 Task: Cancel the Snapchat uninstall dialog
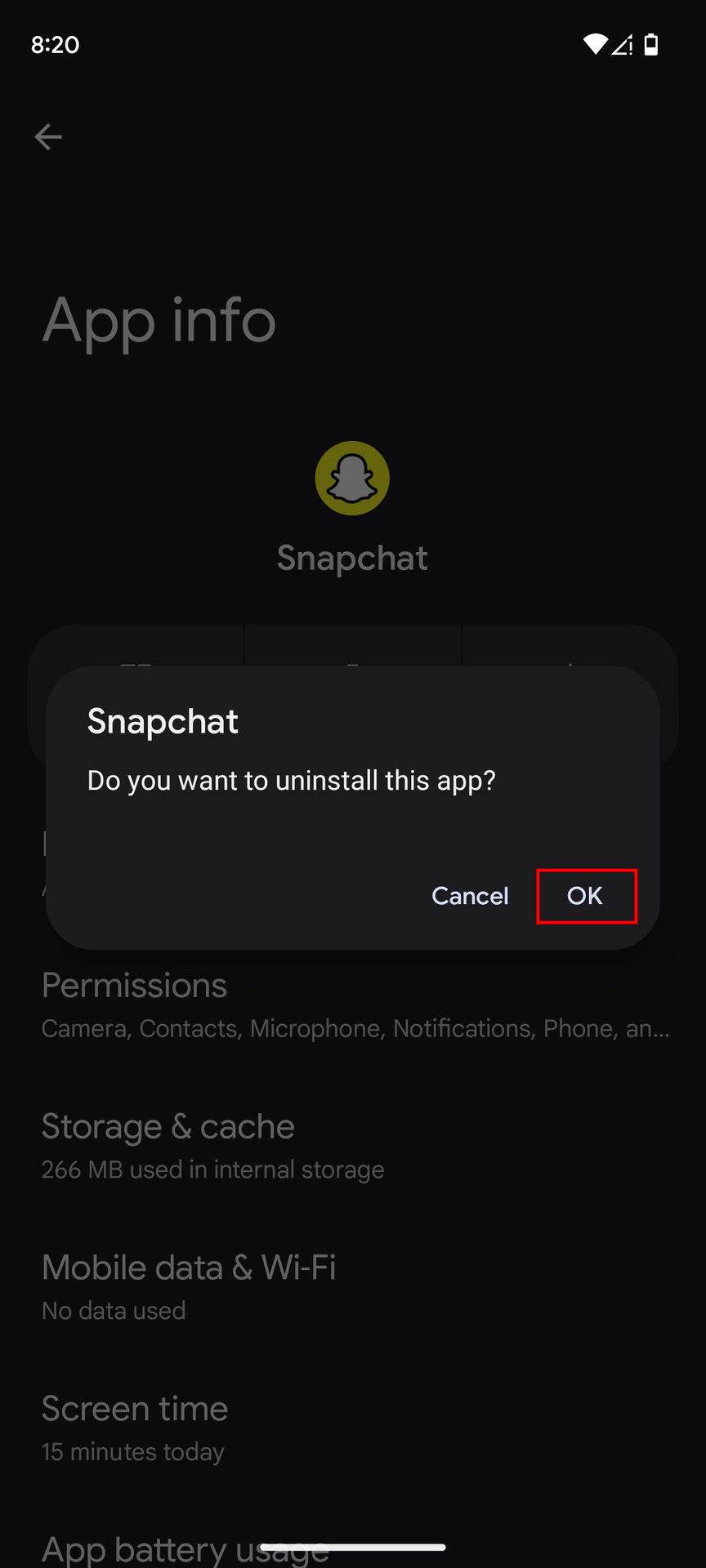click(x=470, y=896)
